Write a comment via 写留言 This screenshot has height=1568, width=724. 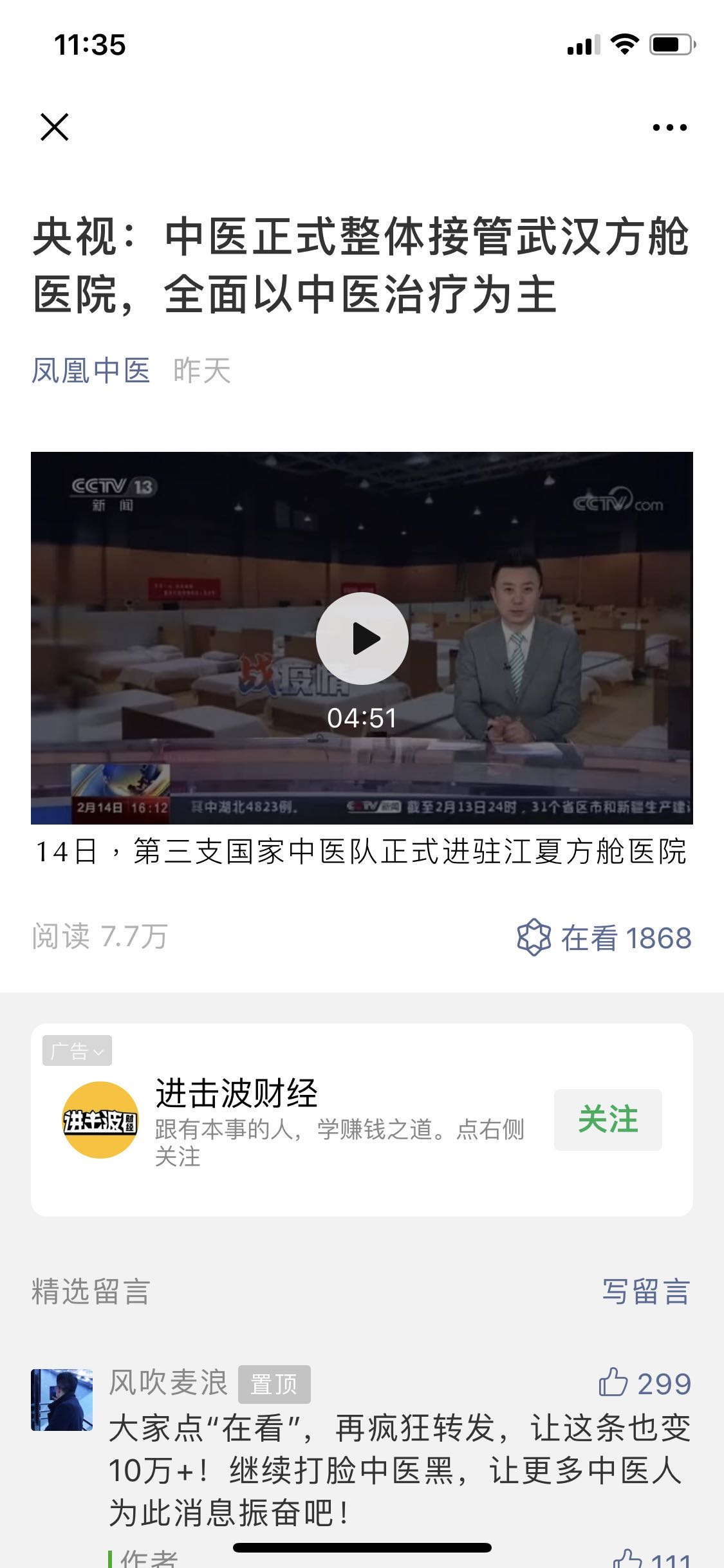(645, 1292)
